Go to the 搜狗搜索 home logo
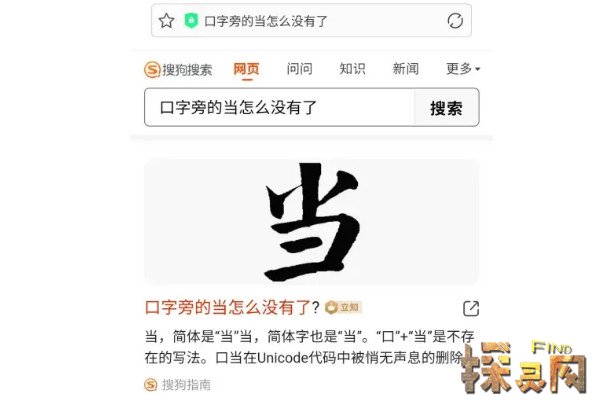 pos(179,69)
